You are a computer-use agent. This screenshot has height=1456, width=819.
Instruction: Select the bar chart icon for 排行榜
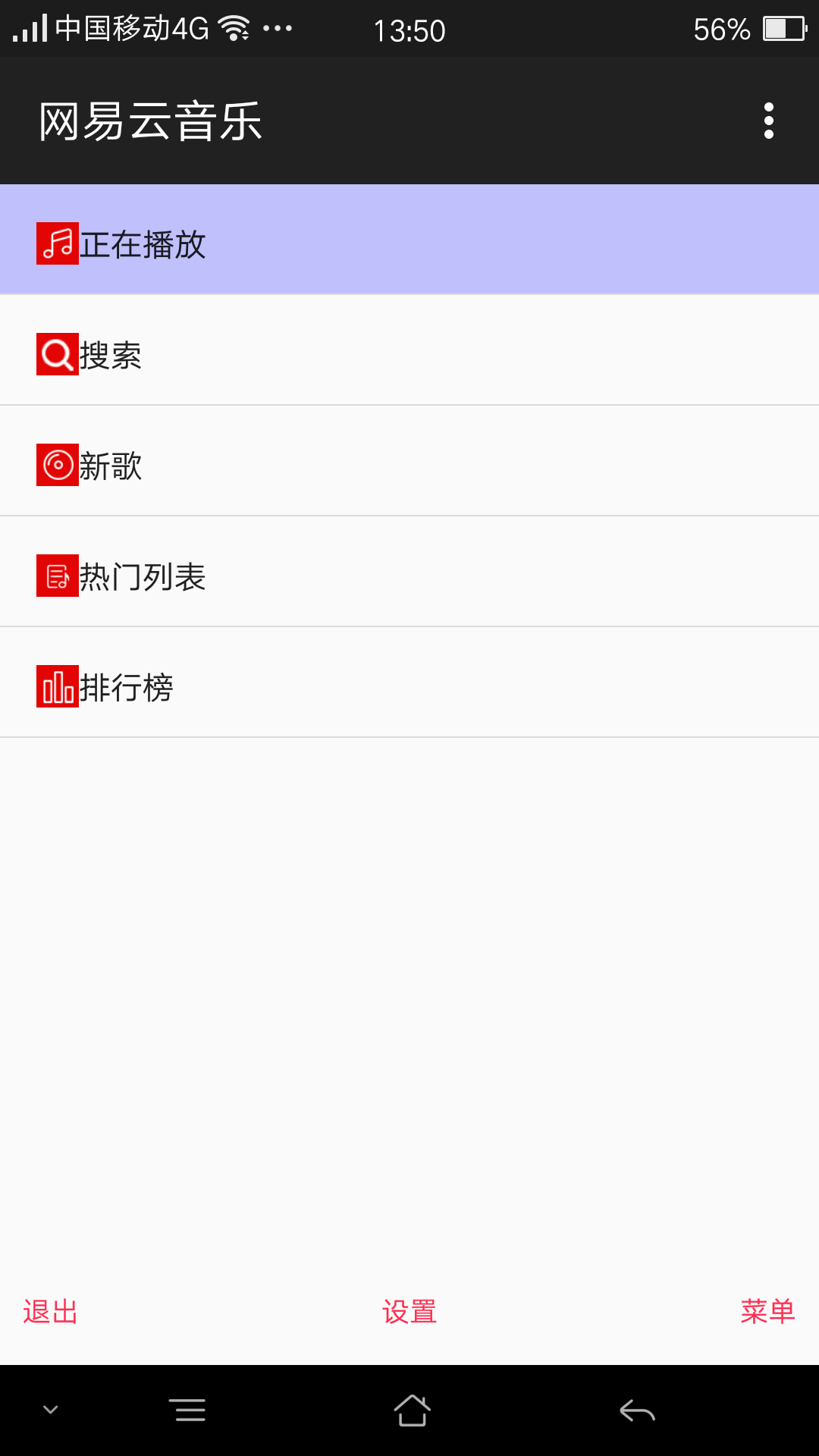57,686
